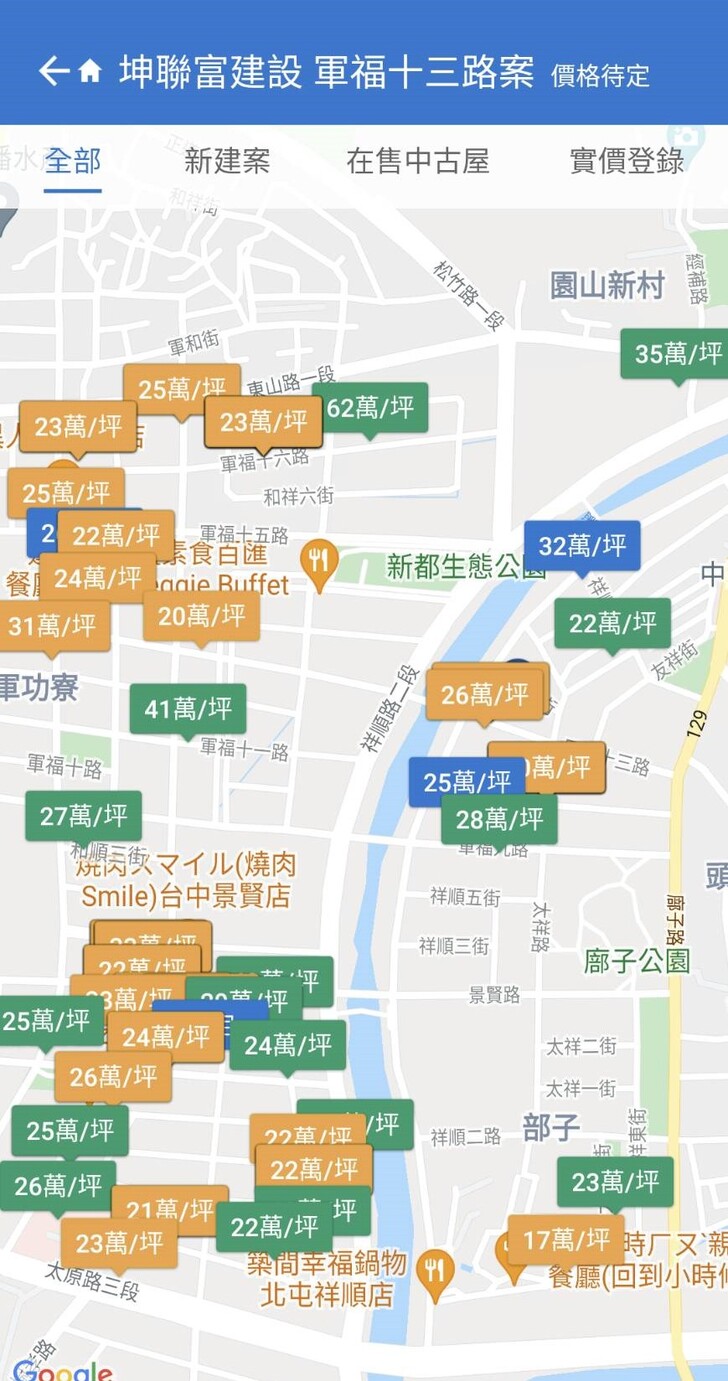Select the blue 25萬/坪 marker
This screenshot has width=728, height=1381.
tap(448, 782)
